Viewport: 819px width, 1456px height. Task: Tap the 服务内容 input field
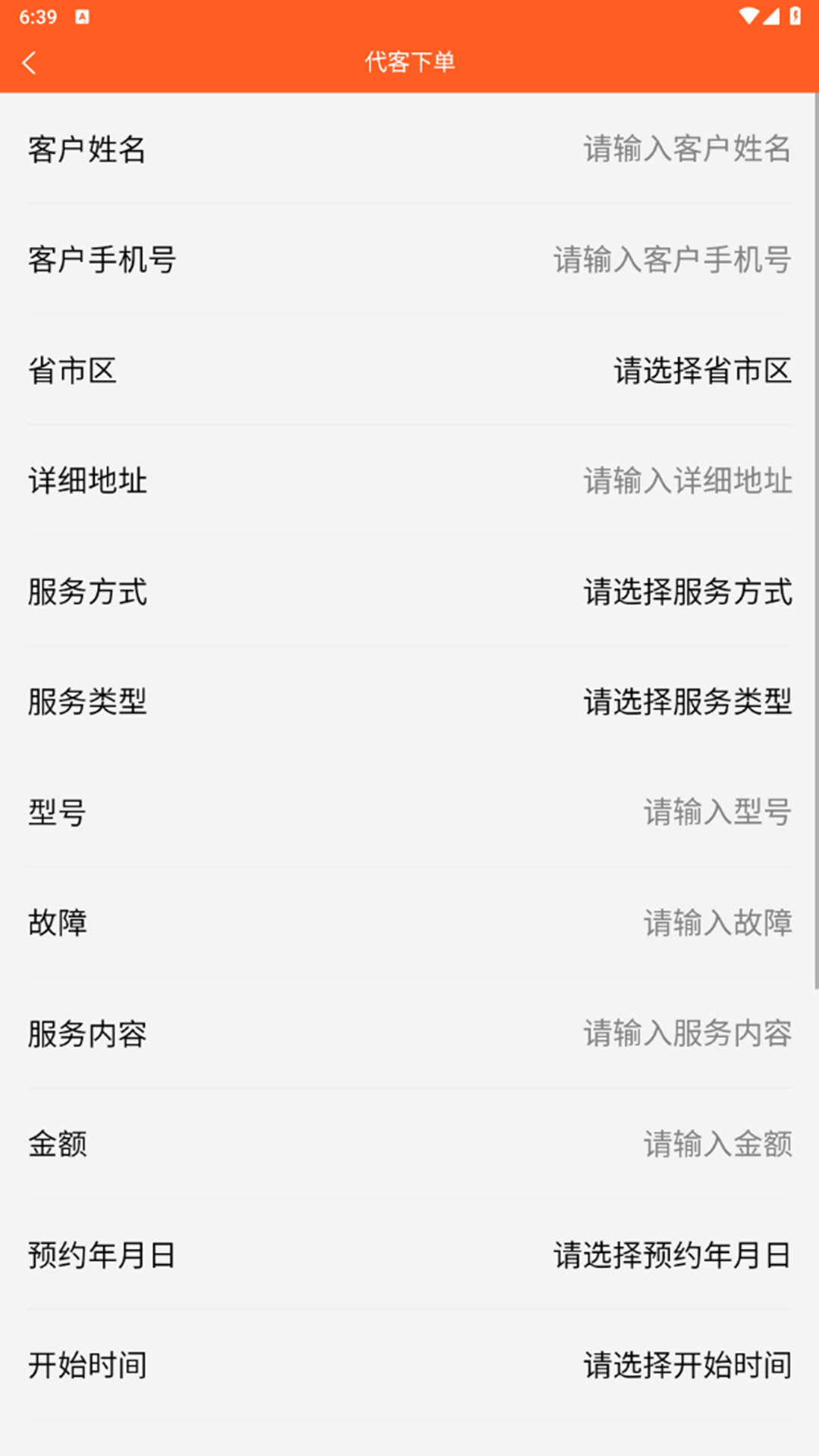click(x=686, y=1034)
